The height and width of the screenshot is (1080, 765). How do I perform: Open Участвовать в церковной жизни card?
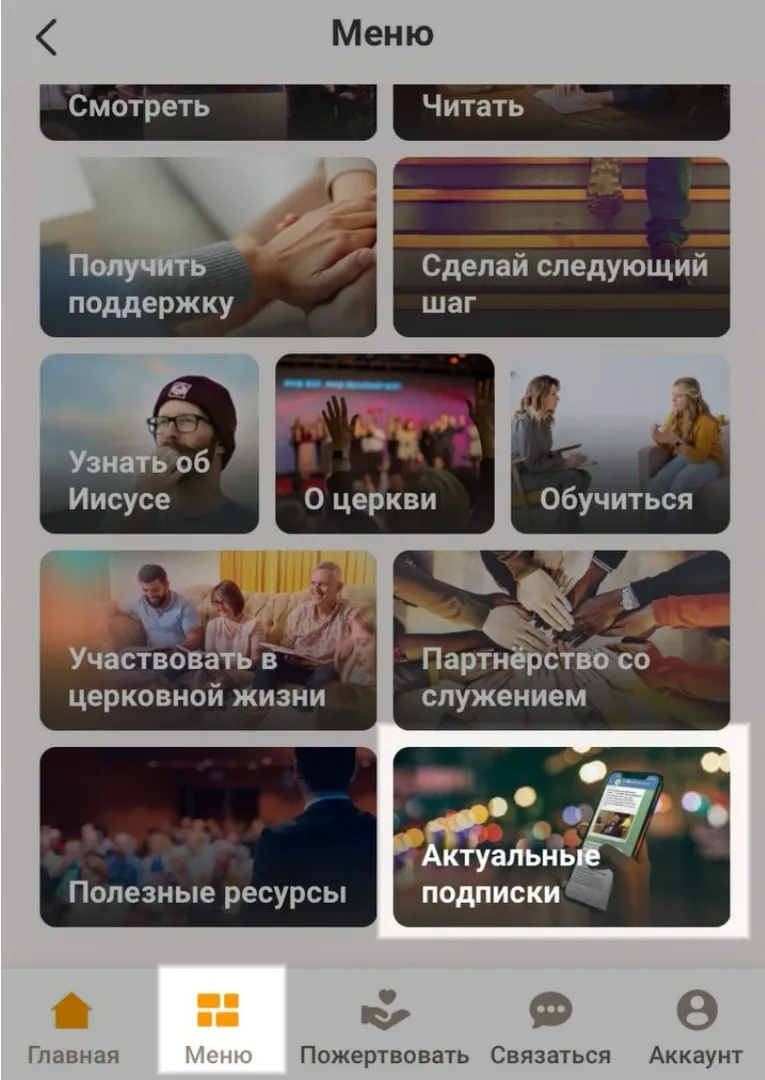(208, 640)
